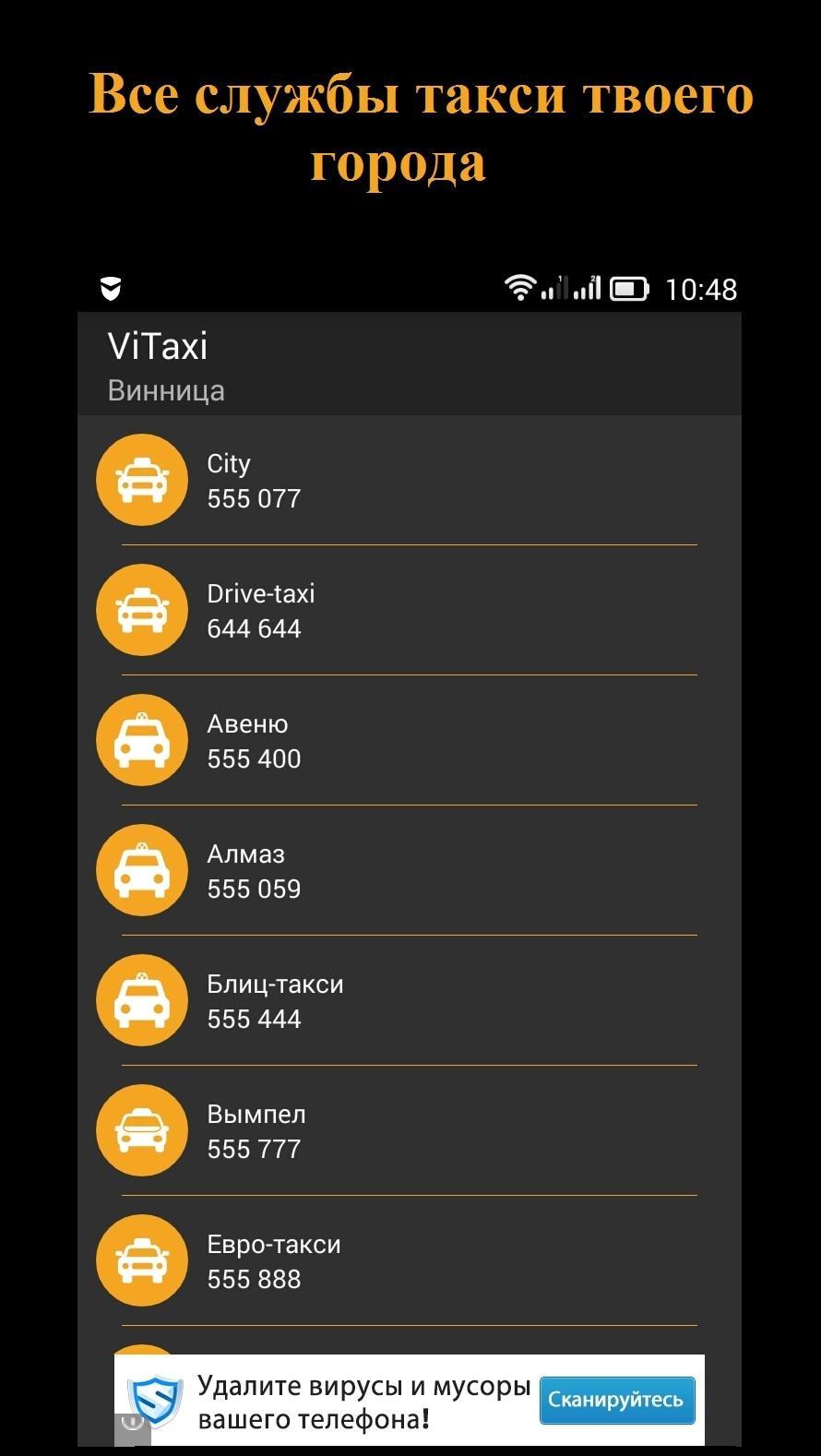Select the Алмаз taxi icon
This screenshot has height=1456, width=821.
coord(141,869)
